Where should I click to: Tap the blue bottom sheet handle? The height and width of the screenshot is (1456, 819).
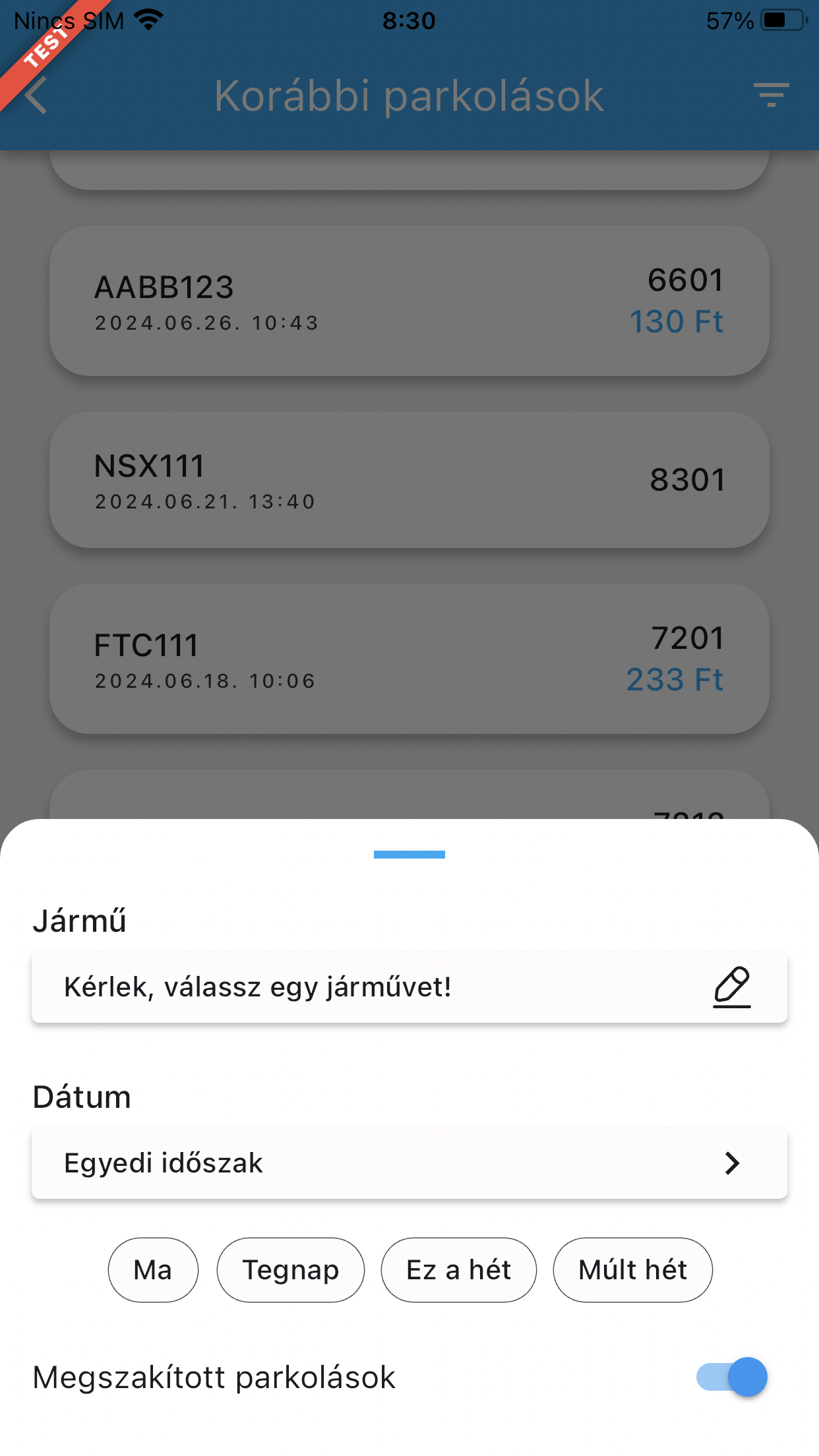(x=409, y=855)
